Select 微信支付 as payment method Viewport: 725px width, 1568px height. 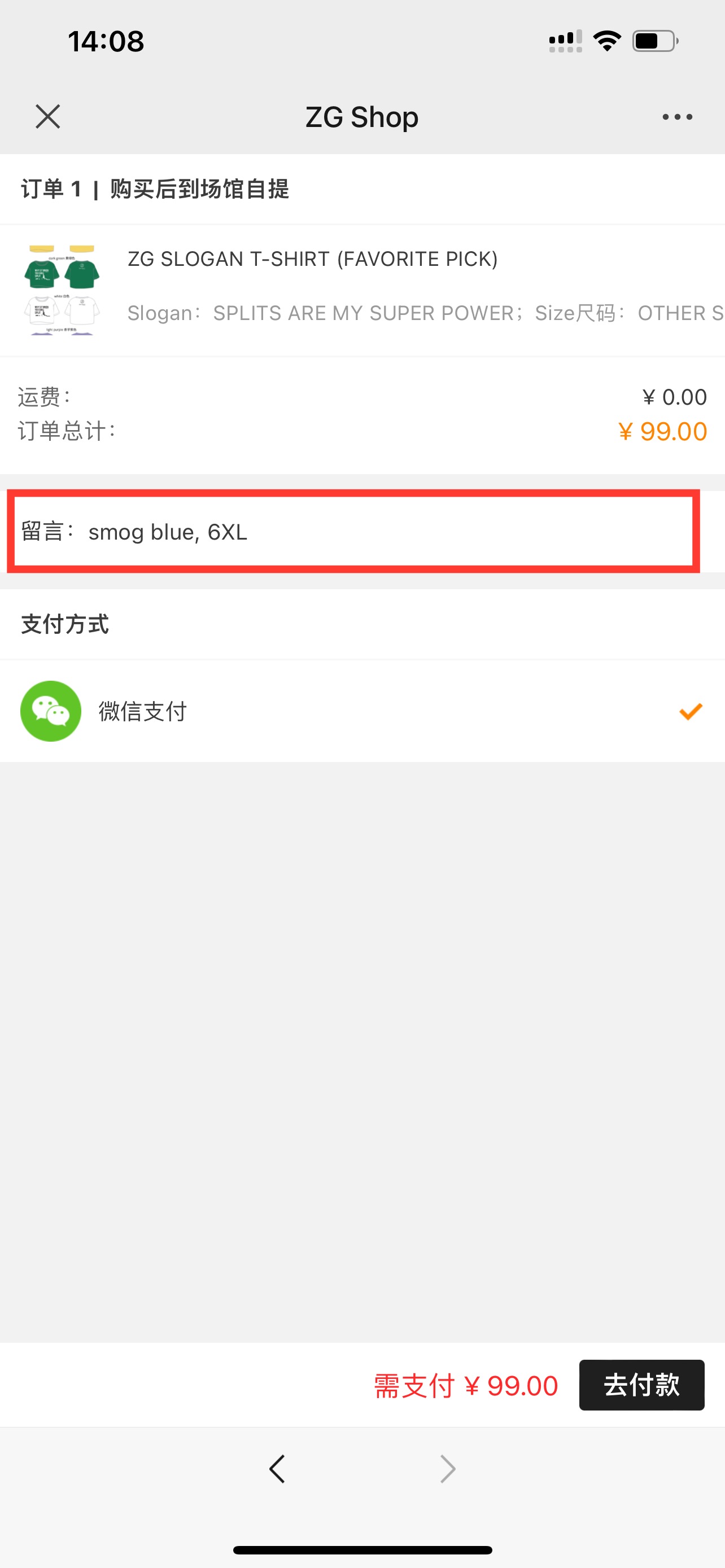pyautogui.click(x=362, y=711)
